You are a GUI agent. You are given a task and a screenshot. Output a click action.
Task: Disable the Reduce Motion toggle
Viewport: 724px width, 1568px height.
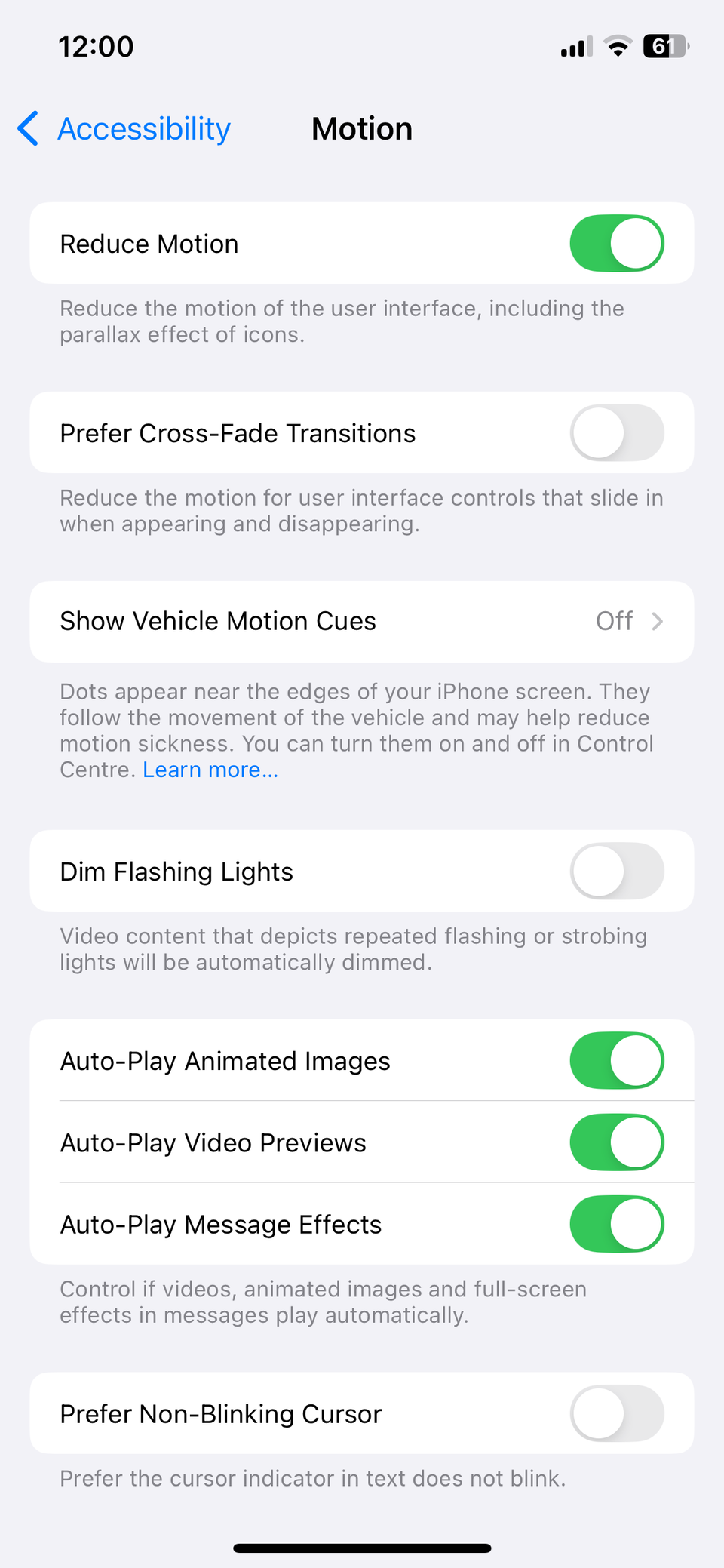[x=617, y=243]
